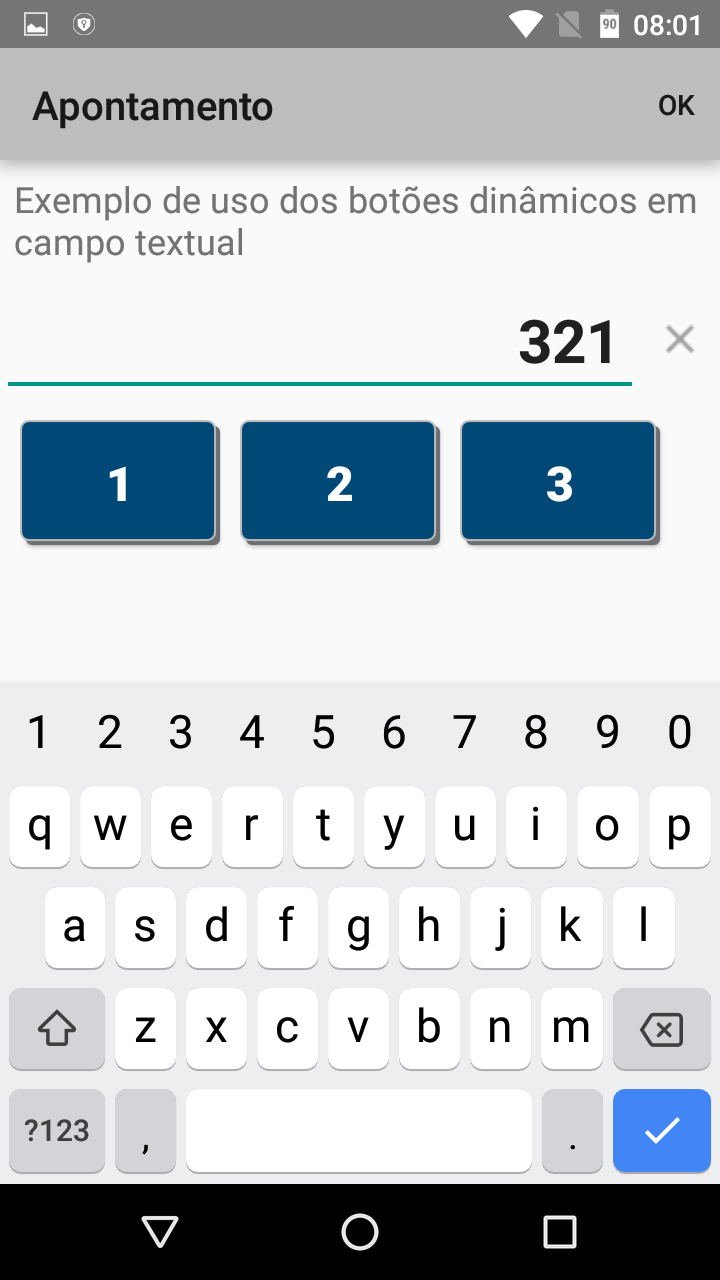Focus the text field showing 321
Screen dimensions: 720x1280
coord(320,343)
